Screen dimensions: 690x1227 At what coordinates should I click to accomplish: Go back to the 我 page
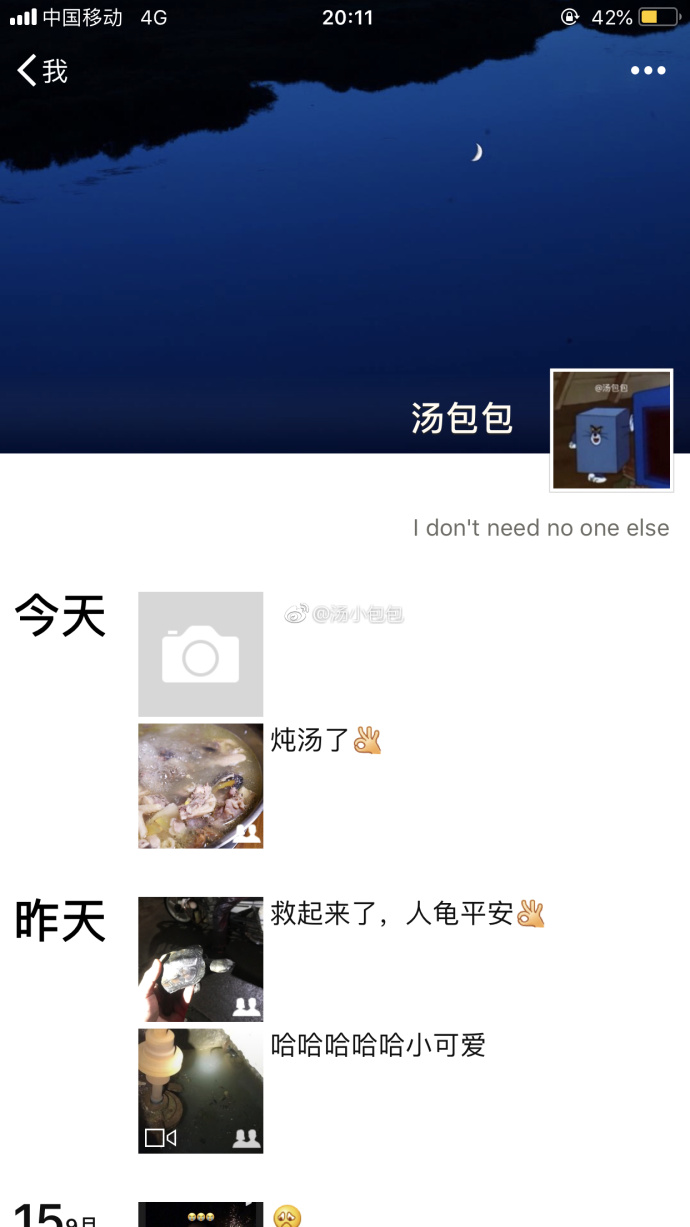42,71
